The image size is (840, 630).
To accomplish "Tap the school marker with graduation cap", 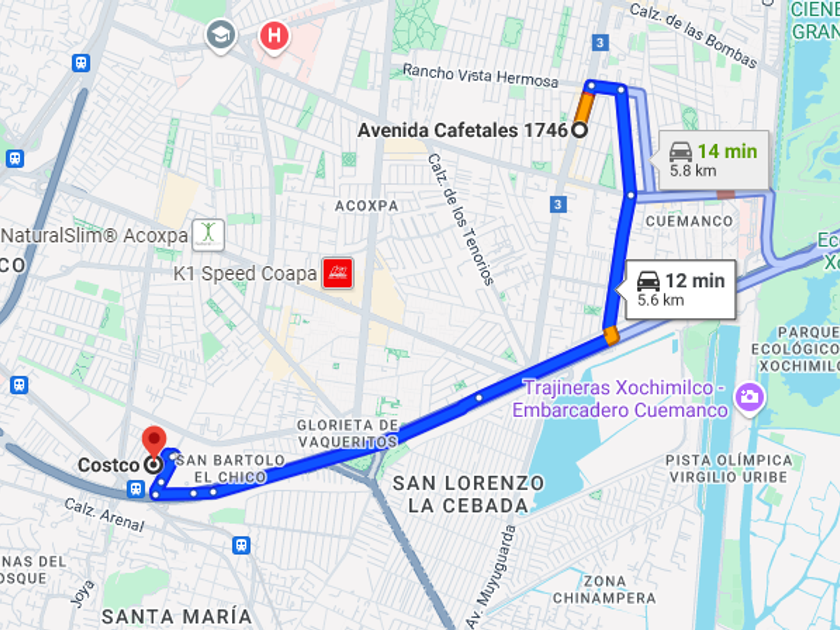I will click(220, 36).
